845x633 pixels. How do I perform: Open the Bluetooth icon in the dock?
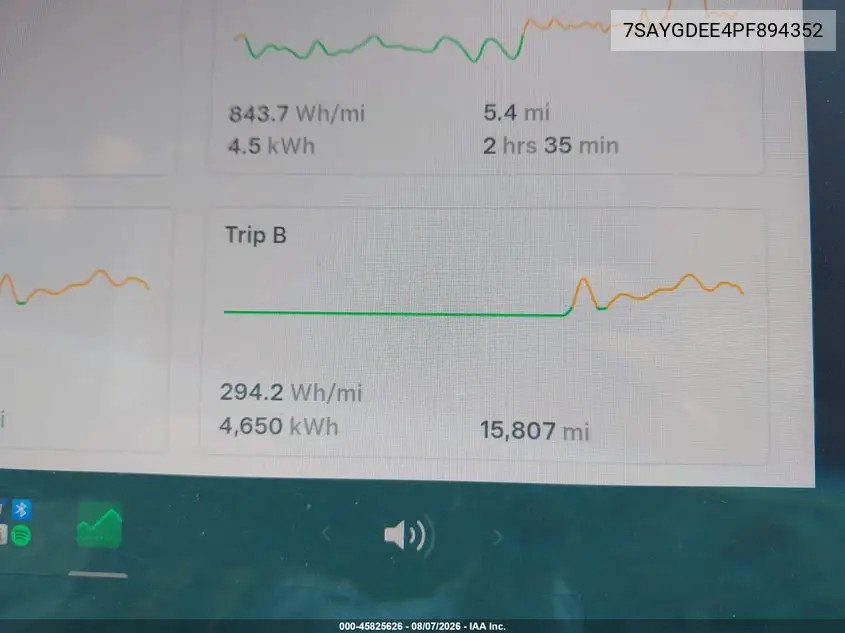[x=22, y=509]
